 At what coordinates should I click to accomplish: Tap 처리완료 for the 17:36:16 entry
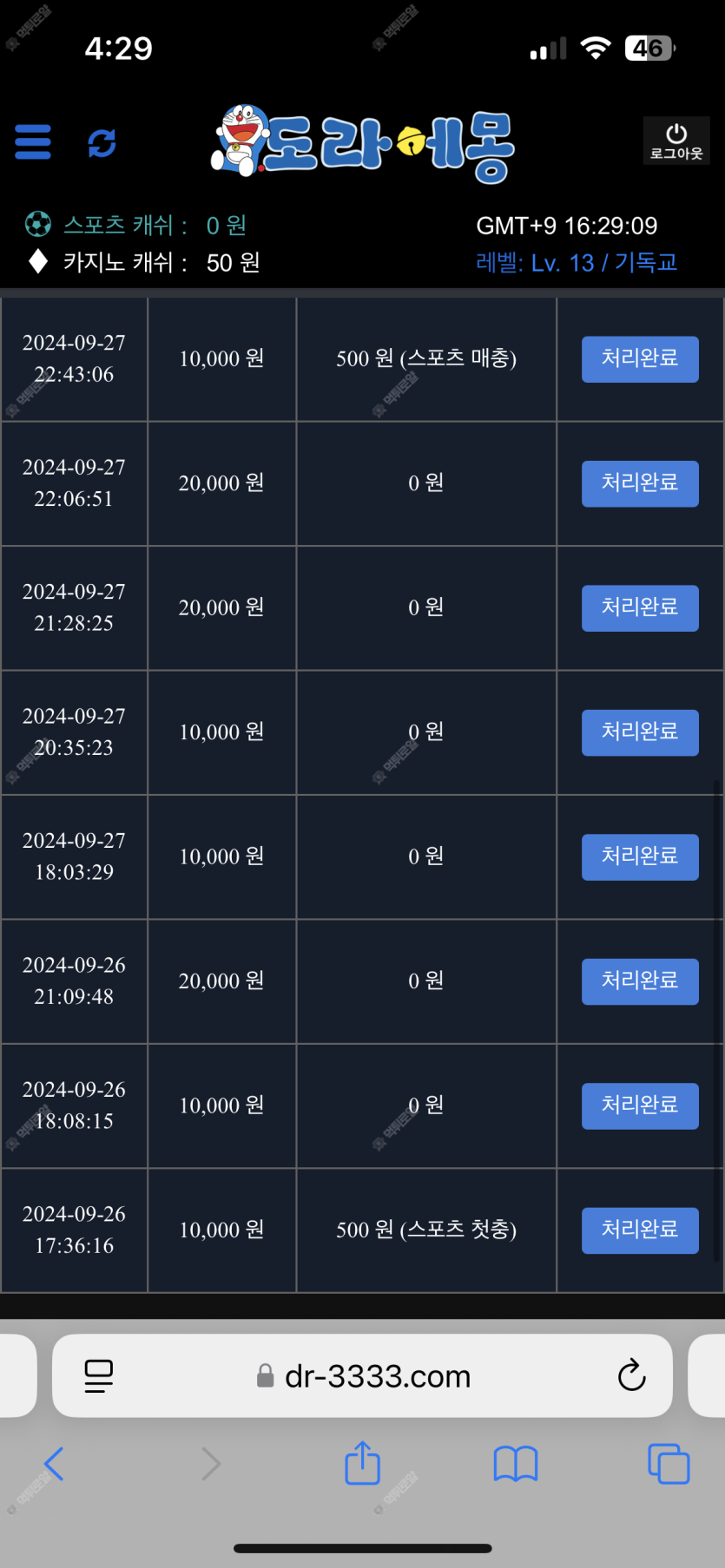640,1230
